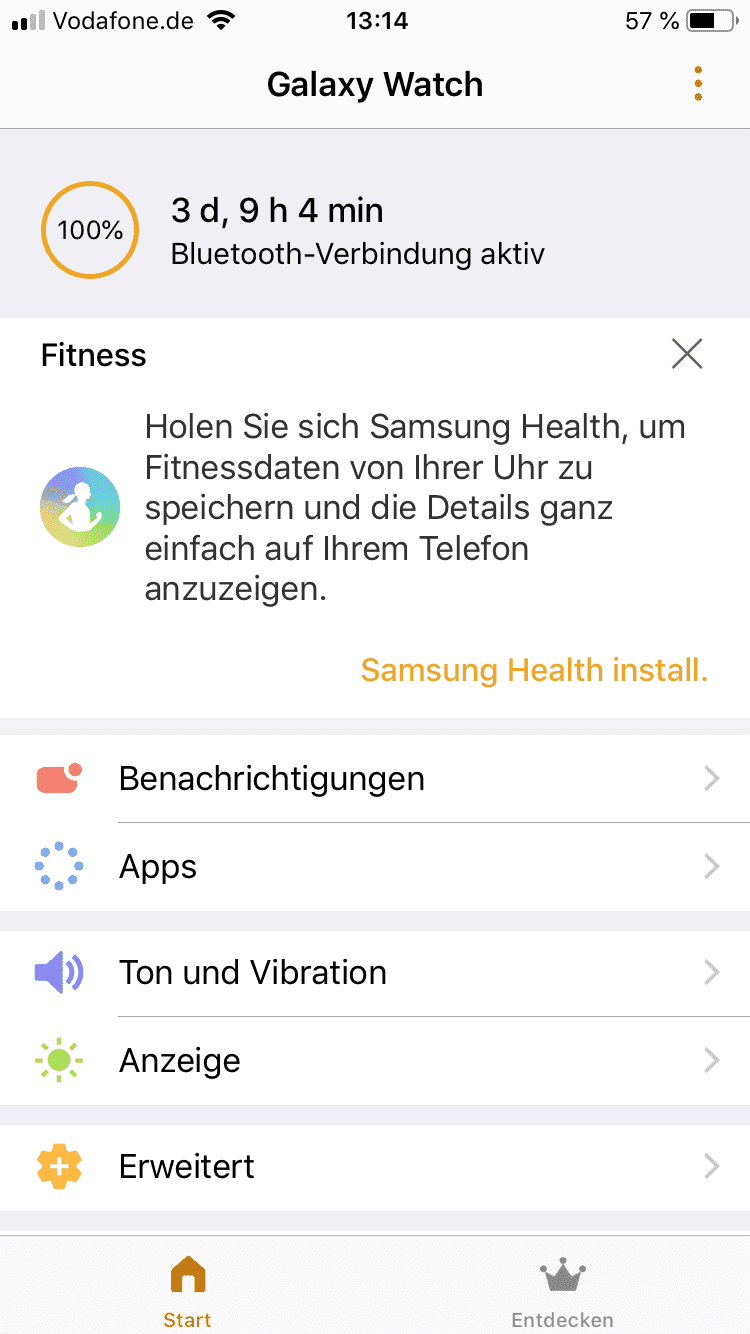Open Benachrichtigungen settings
The image size is (750, 1334).
375,779
